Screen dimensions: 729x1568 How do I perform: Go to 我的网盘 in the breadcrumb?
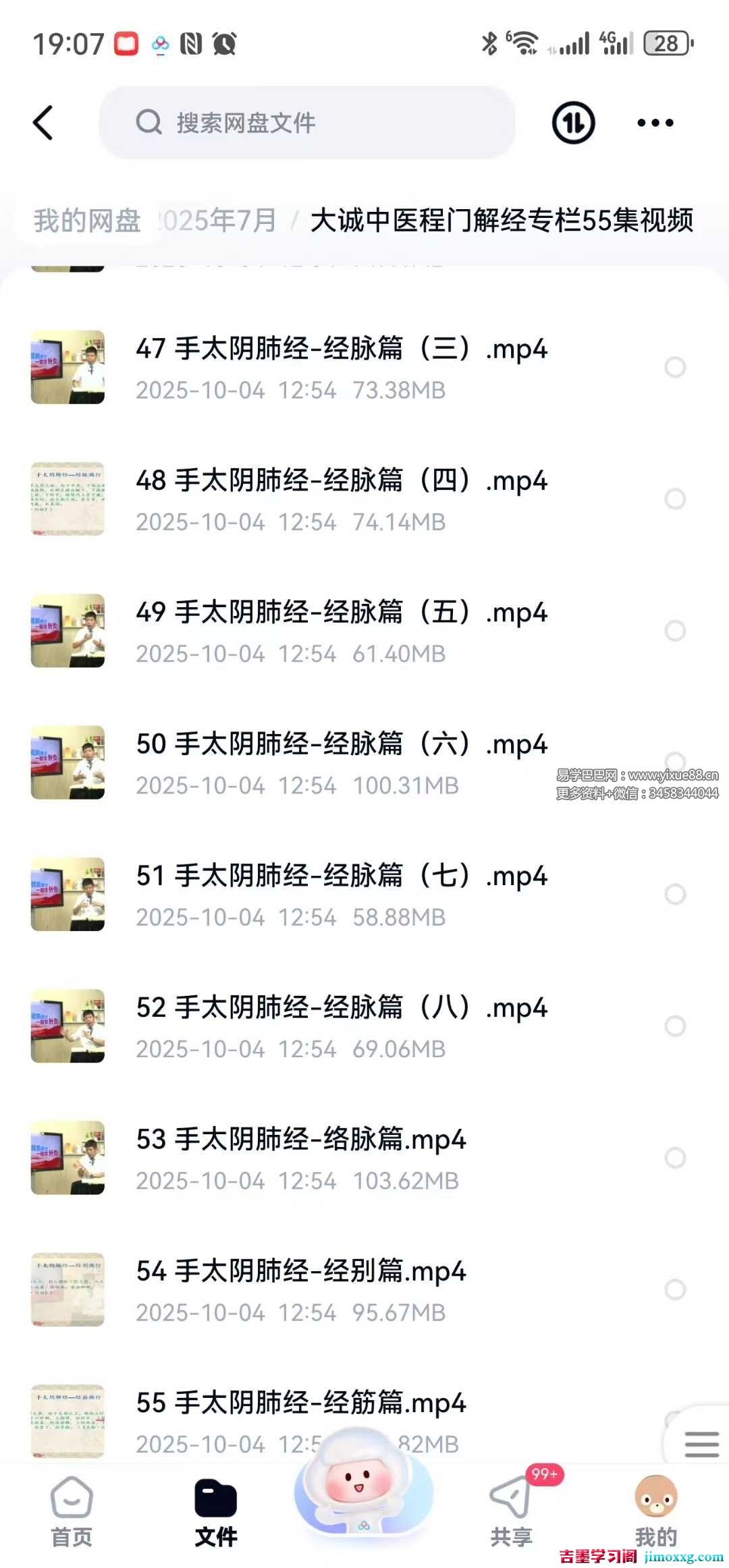click(87, 221)
